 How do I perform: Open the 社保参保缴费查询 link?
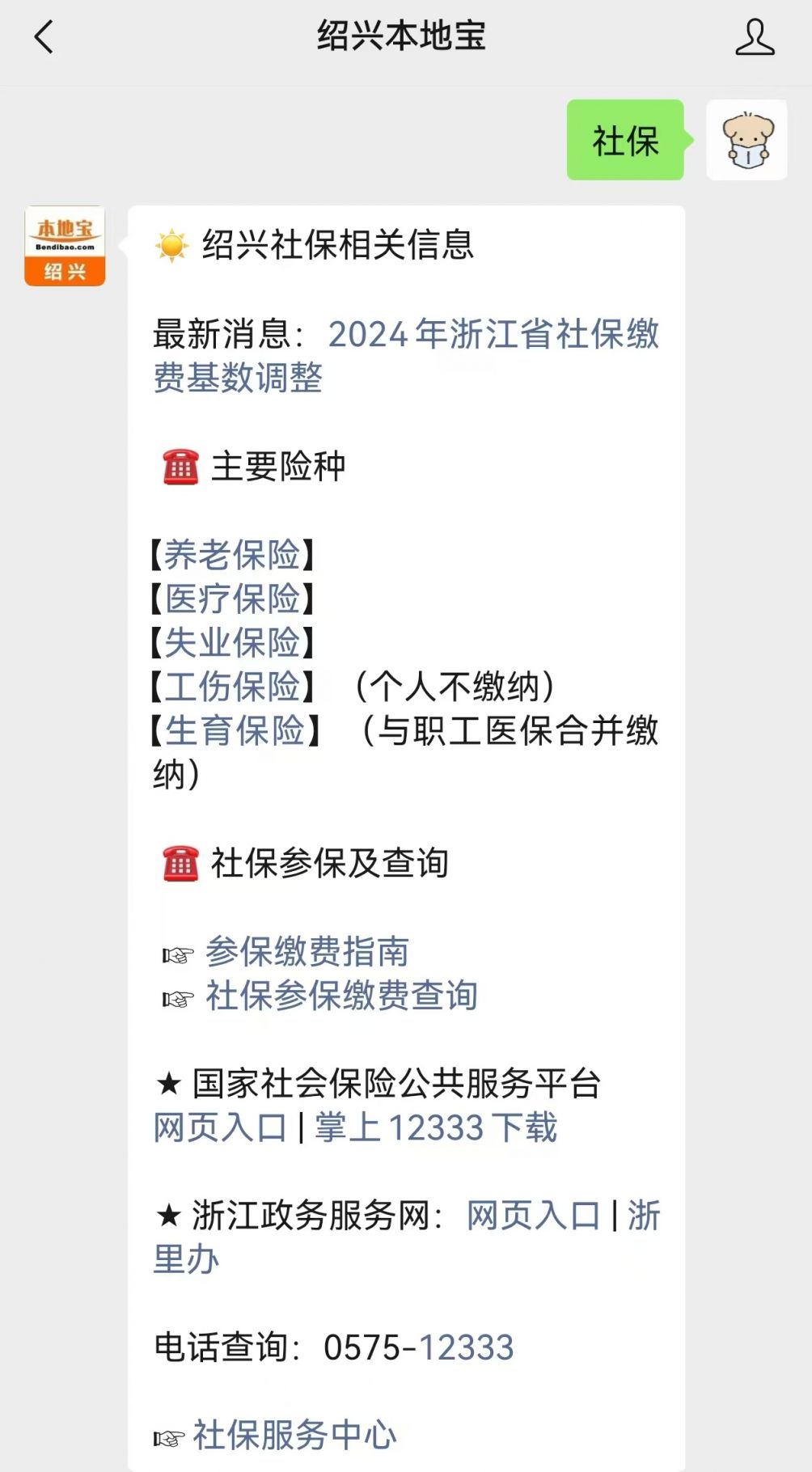[x=341, y=995]
